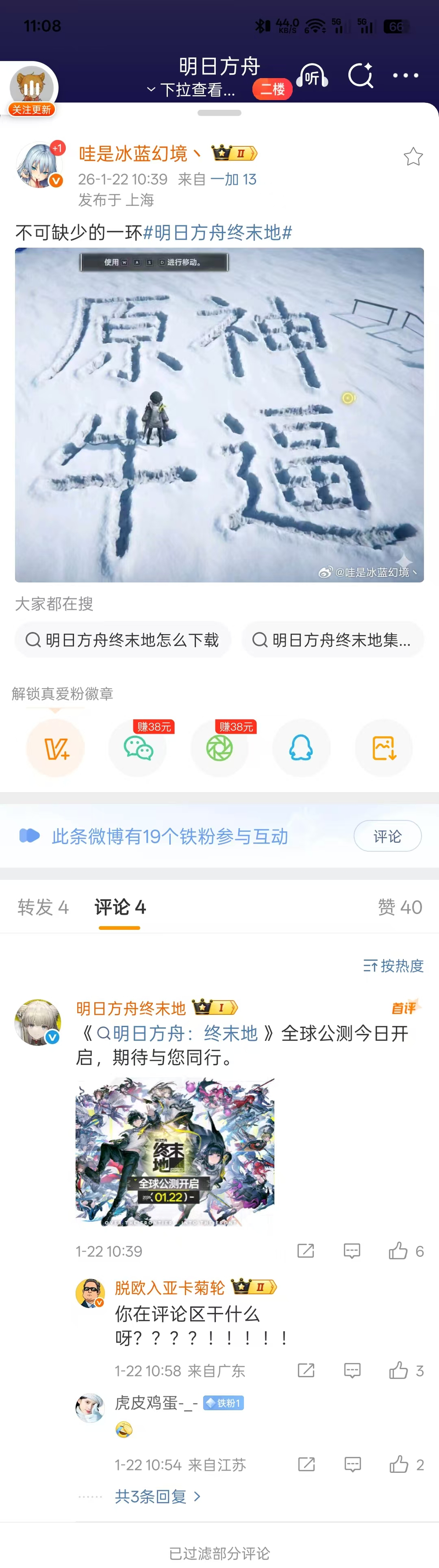Image resolution: width=439 pixels, height=1568 pixels.
Task: Save post as image icon
Action: 384,748
